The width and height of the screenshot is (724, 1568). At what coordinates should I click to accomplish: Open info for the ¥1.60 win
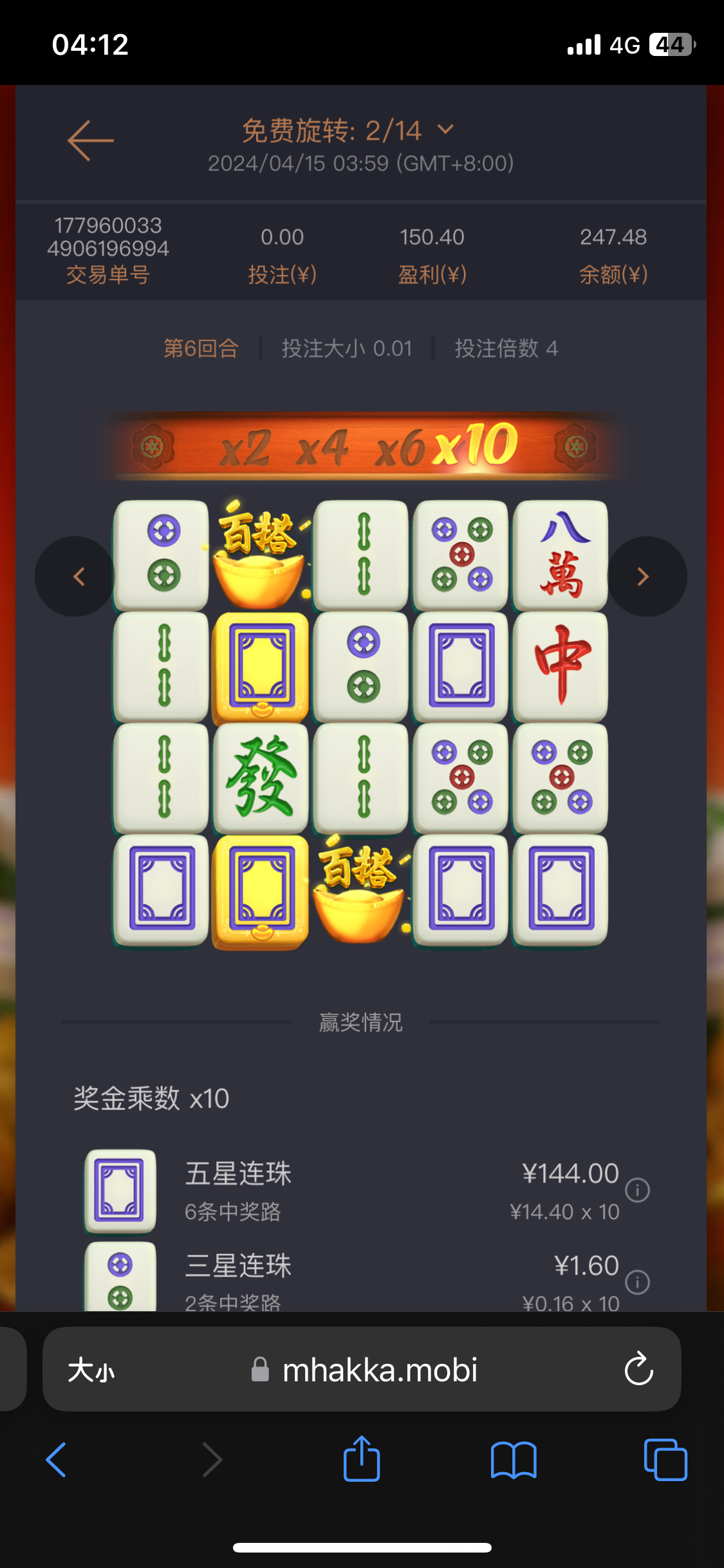pyautogui.click(x=637, y=1282)
